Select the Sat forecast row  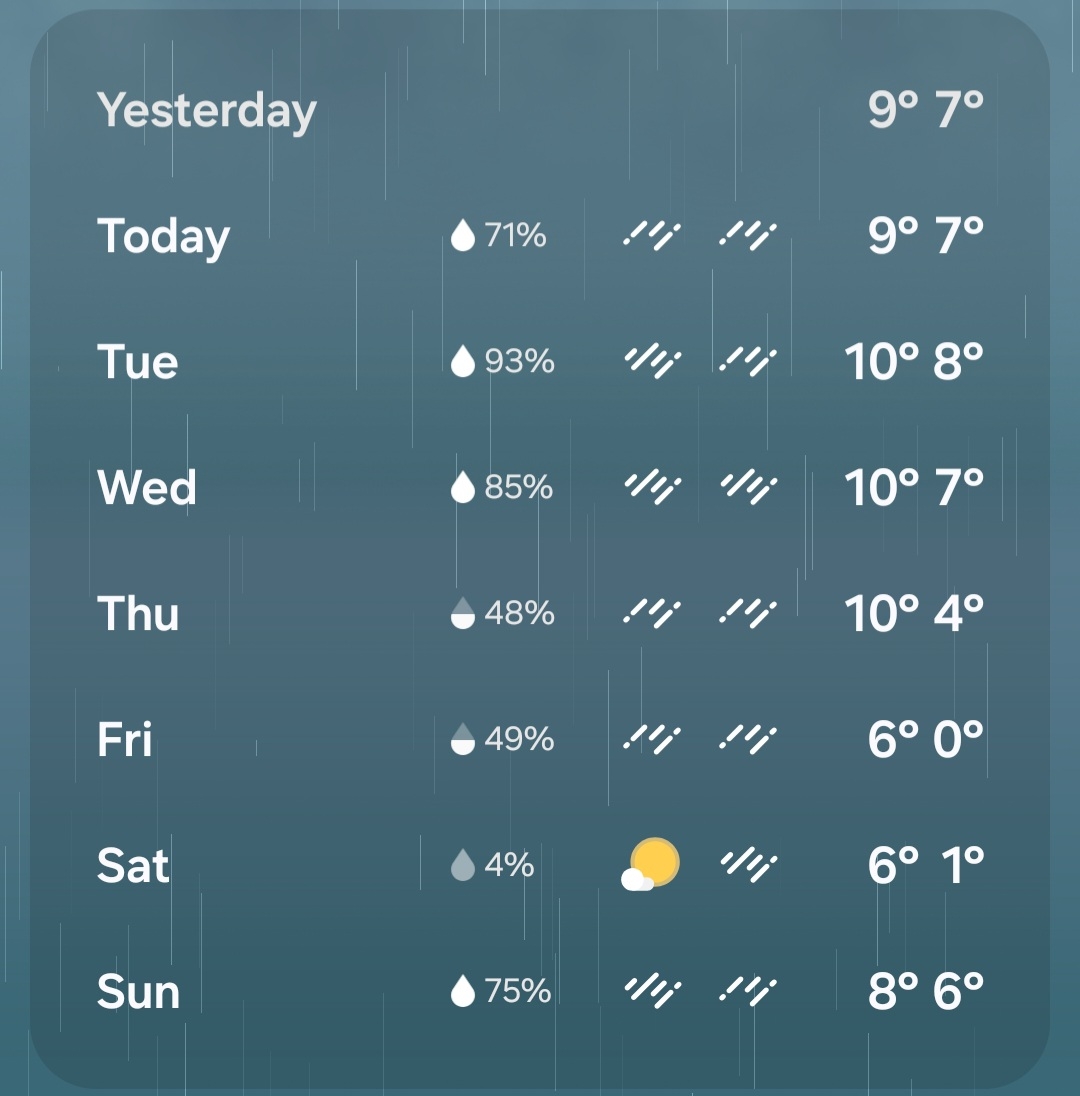(540, 864)
